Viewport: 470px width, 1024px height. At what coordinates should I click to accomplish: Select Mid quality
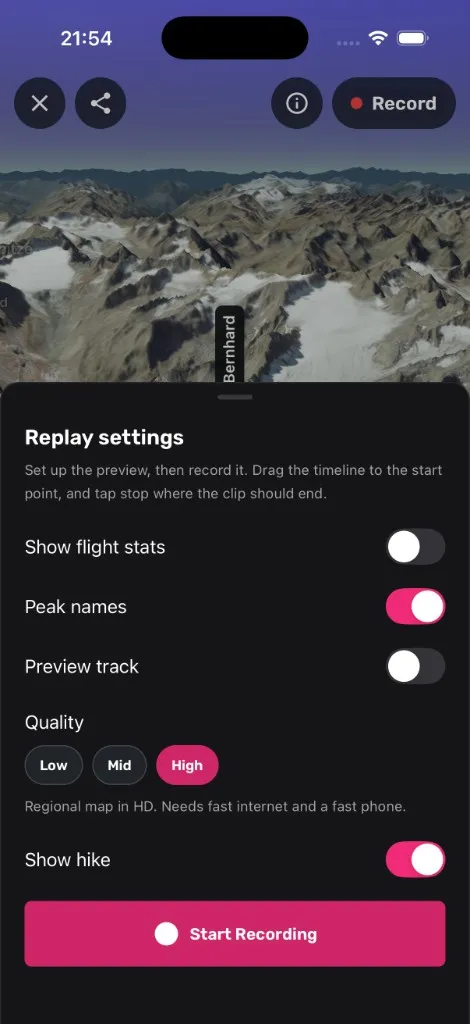tap(119, 765)
